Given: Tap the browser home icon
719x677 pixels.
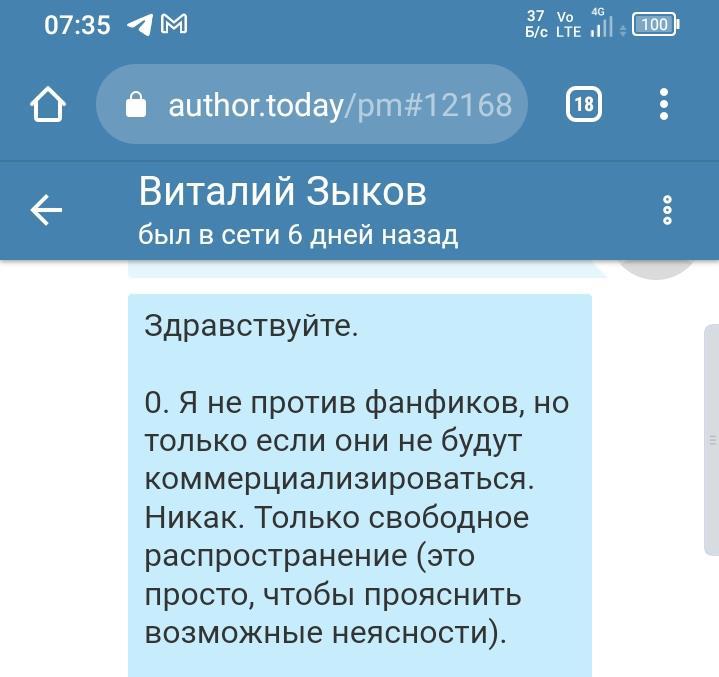Looking at the screenshot, I should [48, 105].
